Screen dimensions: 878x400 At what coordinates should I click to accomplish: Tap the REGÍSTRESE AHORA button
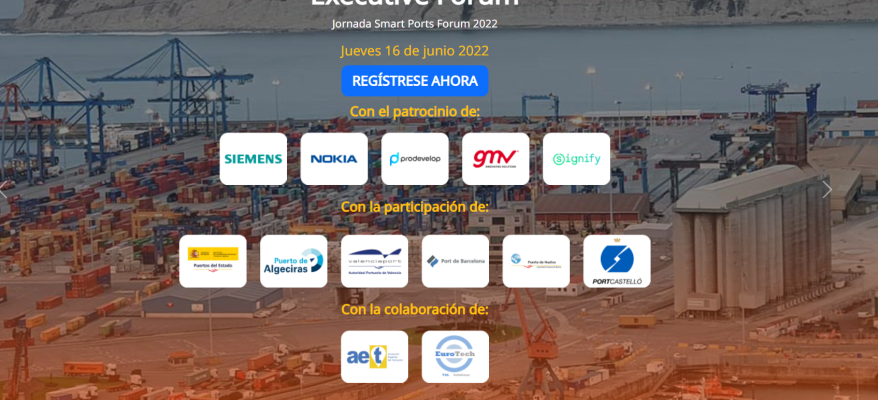click(x=414, y=81)
